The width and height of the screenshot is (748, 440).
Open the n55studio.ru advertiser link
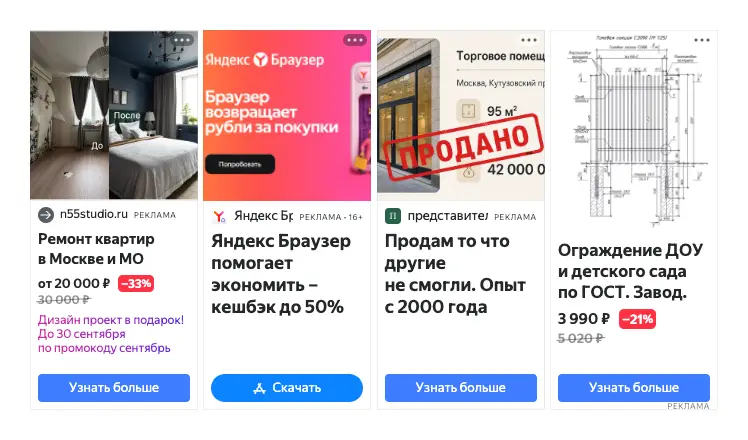[x=94, y=214]
